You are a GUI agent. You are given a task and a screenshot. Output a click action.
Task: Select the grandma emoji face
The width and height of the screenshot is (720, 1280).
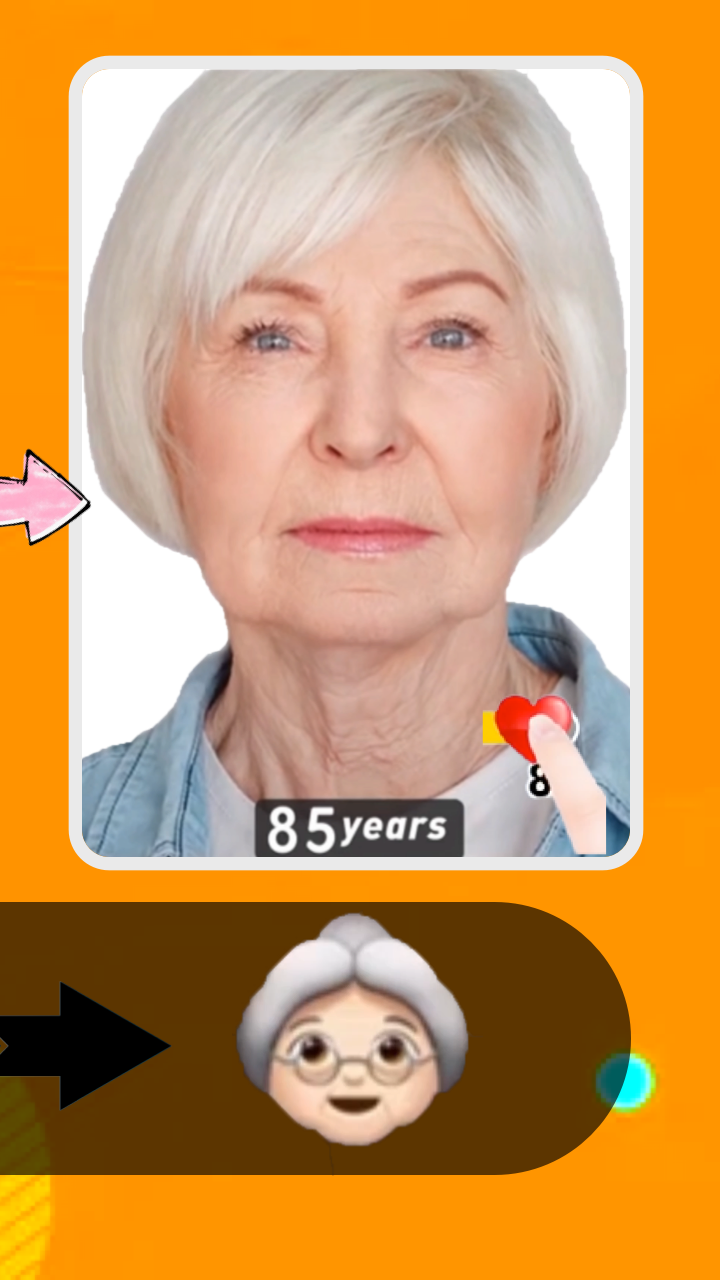click(x=352, y=1040)
